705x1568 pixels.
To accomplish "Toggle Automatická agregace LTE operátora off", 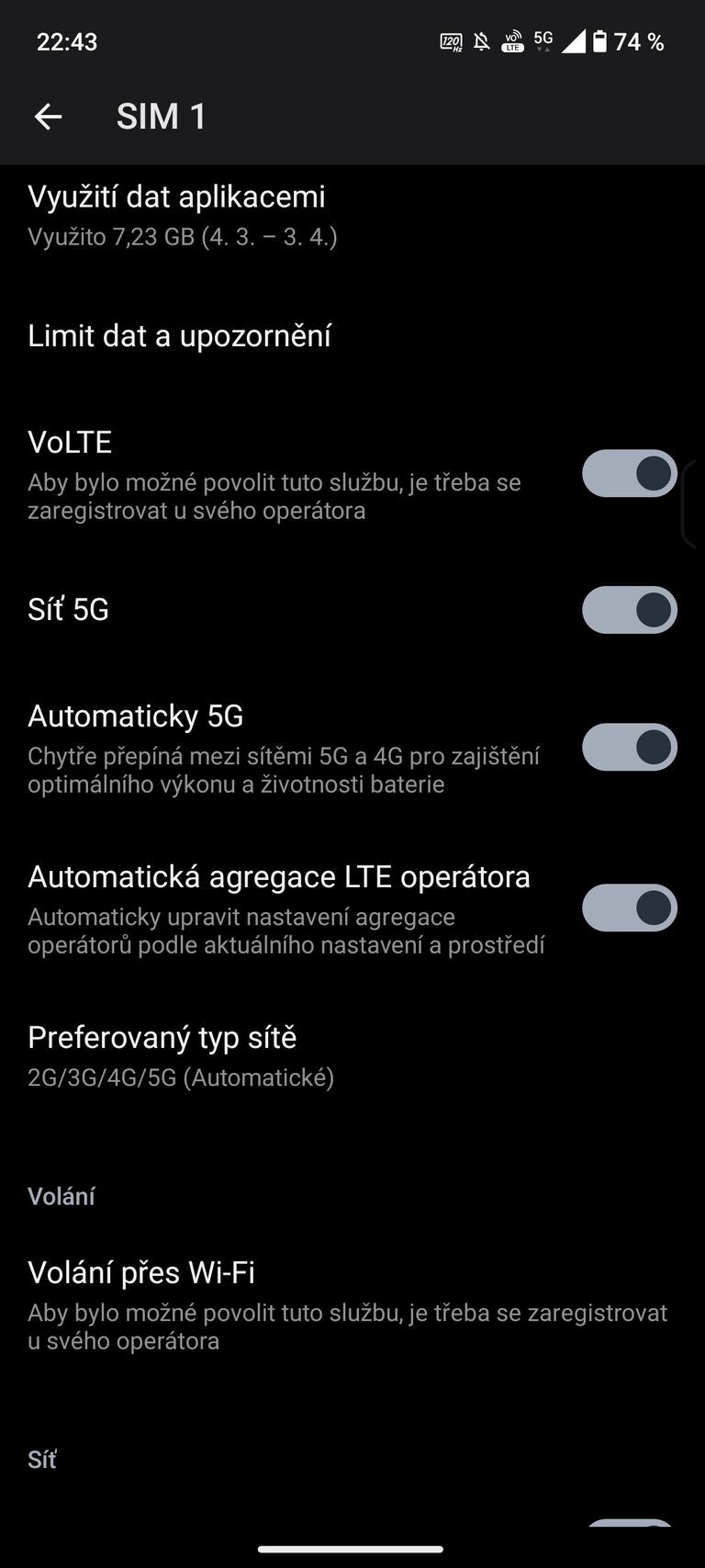I will pos(629,908).
